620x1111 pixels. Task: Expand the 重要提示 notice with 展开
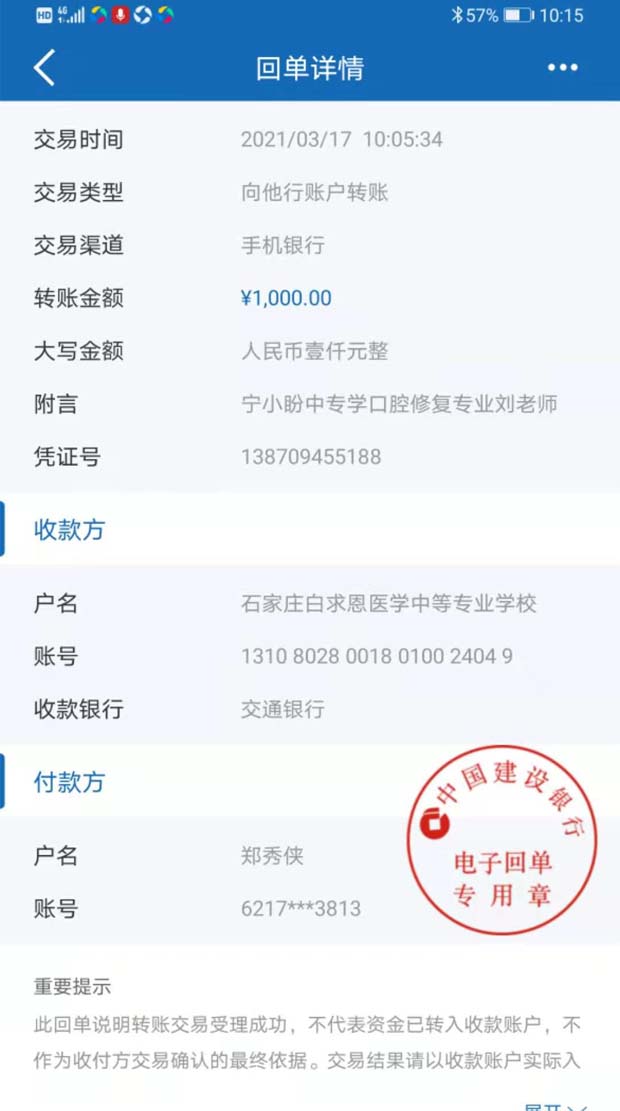click(x=555, y=1104)
